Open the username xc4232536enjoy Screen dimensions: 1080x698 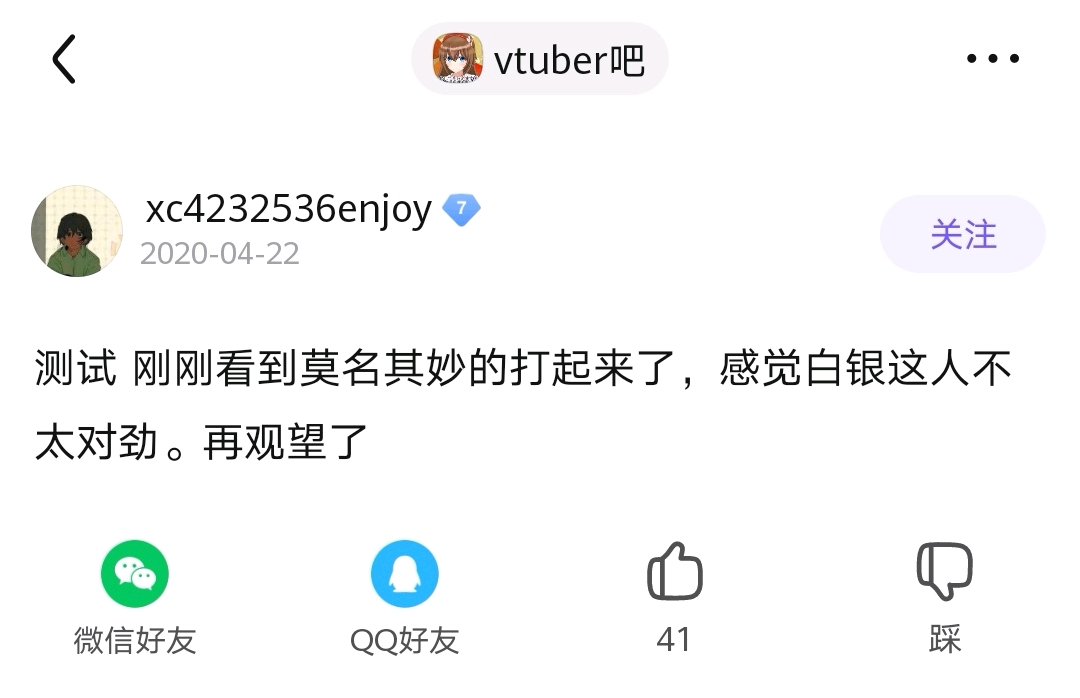pyautogui.click(x=288, y=210)
